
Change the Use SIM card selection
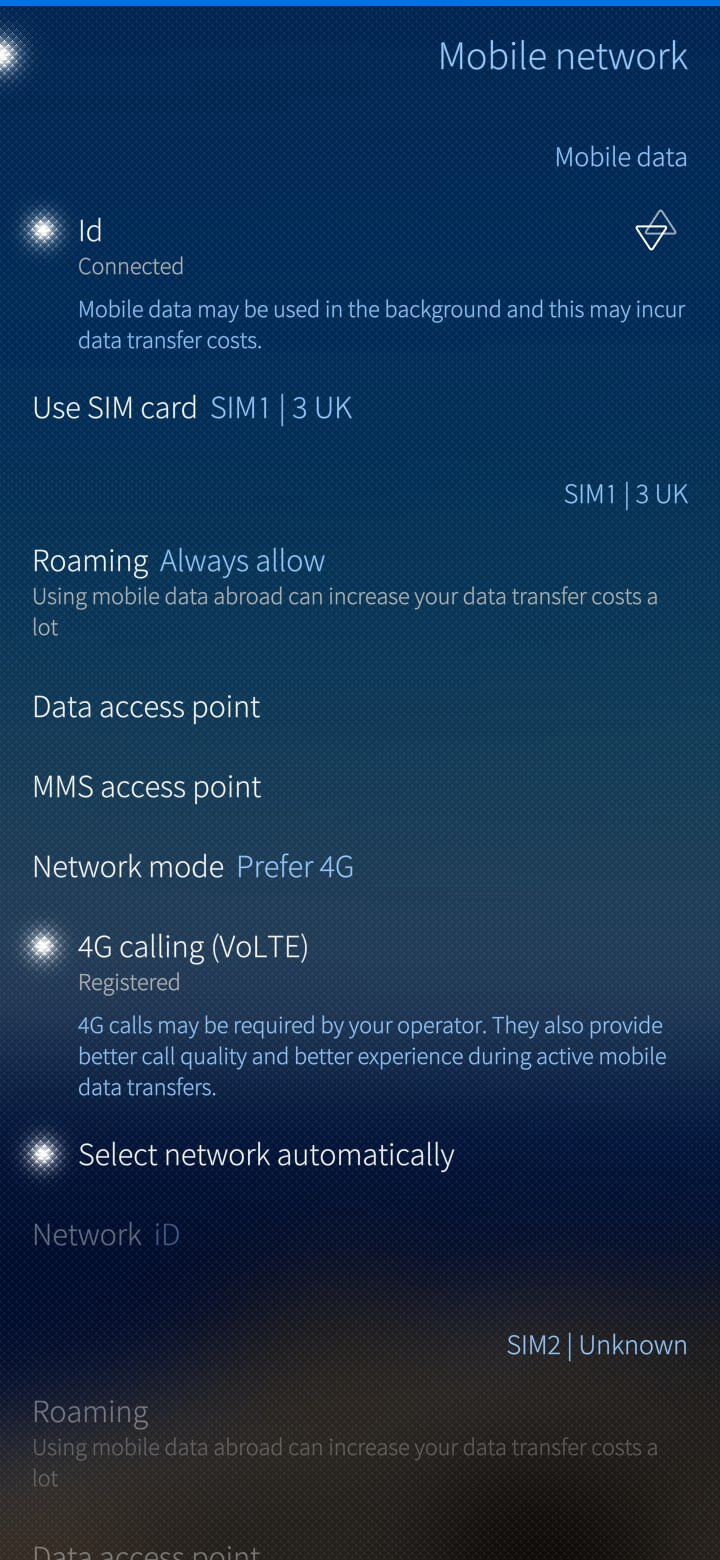[360, 408]
